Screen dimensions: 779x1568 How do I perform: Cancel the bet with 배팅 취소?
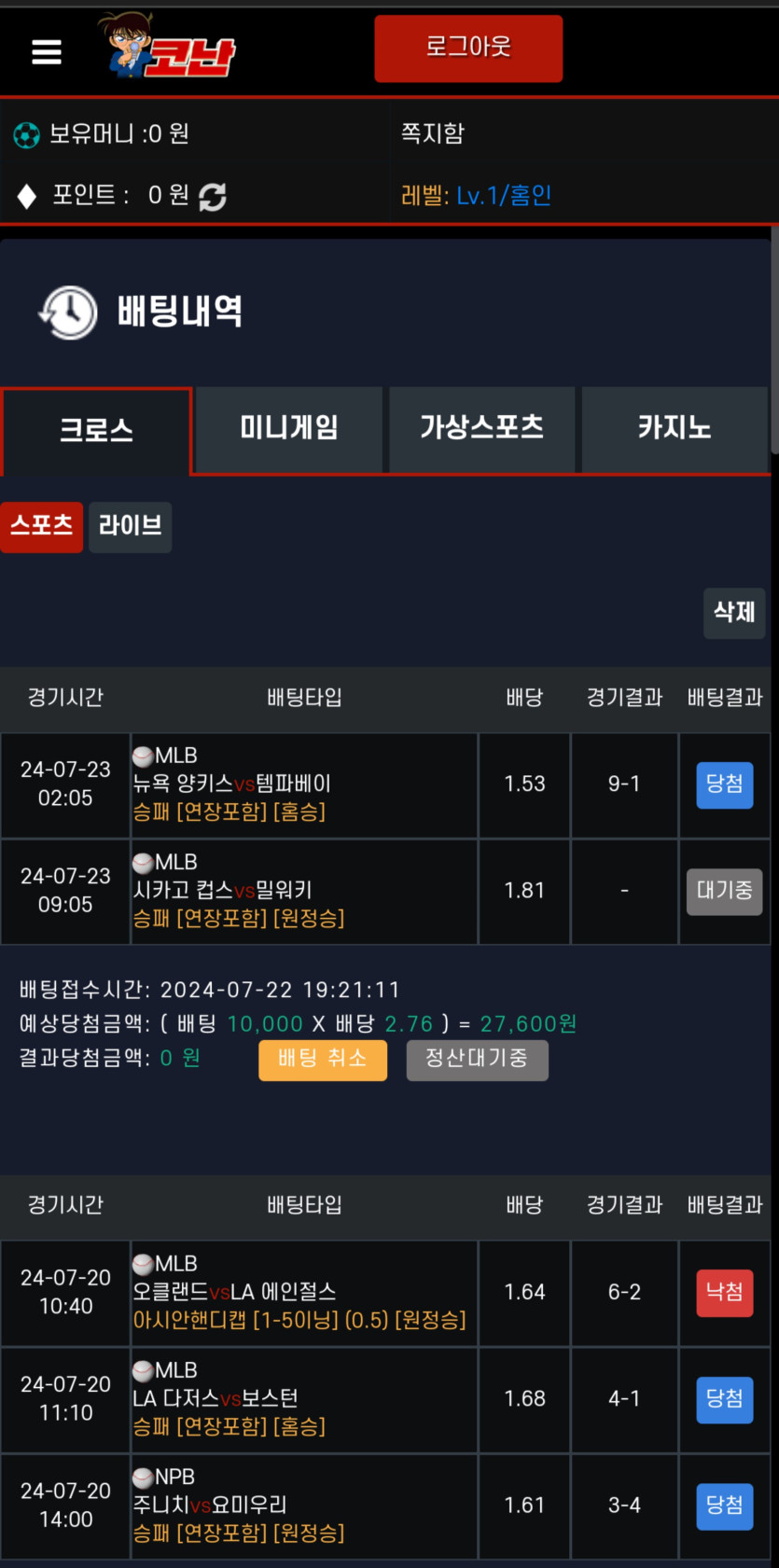[323, 1061]
